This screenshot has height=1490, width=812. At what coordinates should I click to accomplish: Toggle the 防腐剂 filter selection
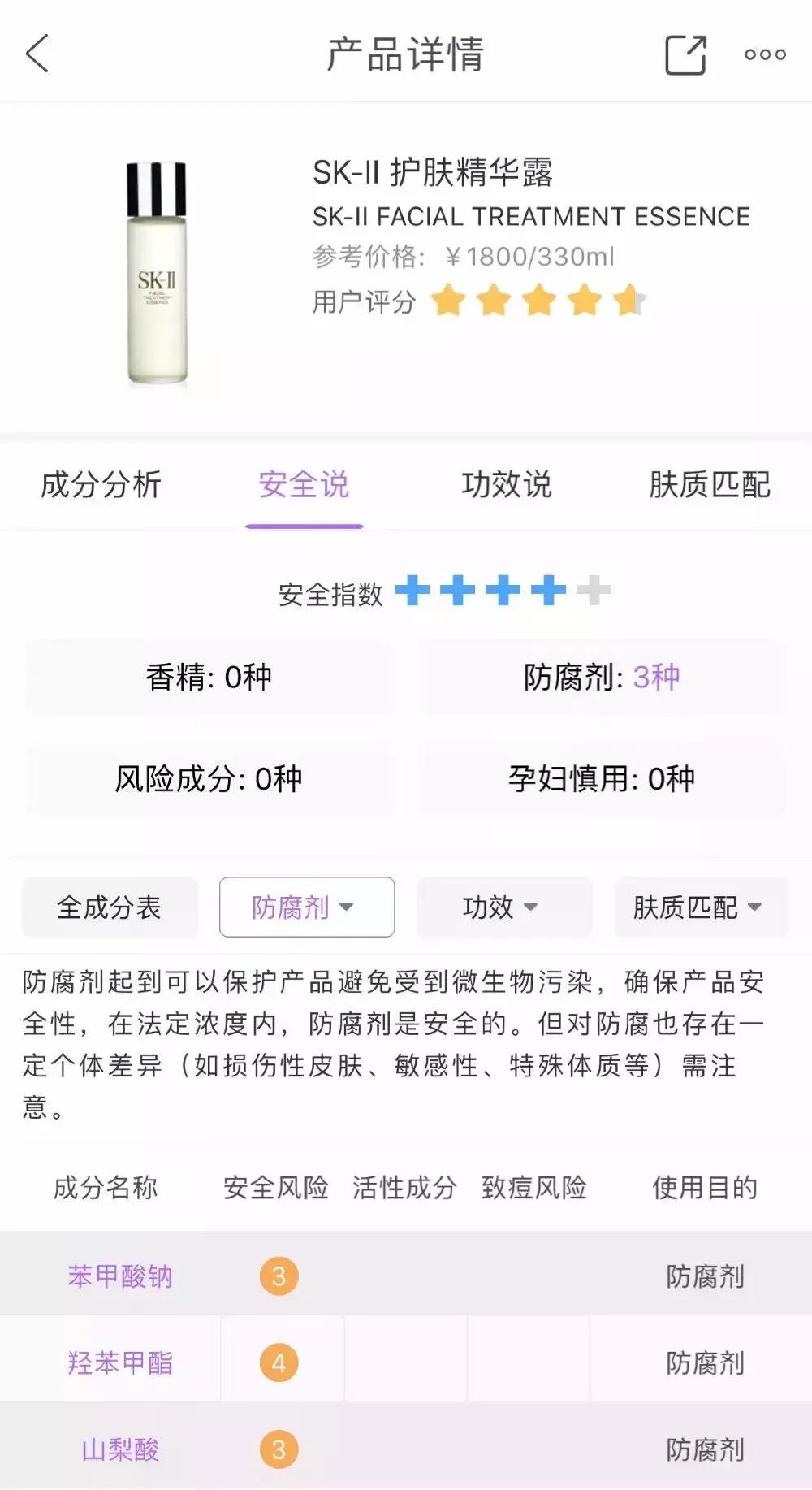click(307, 907)
